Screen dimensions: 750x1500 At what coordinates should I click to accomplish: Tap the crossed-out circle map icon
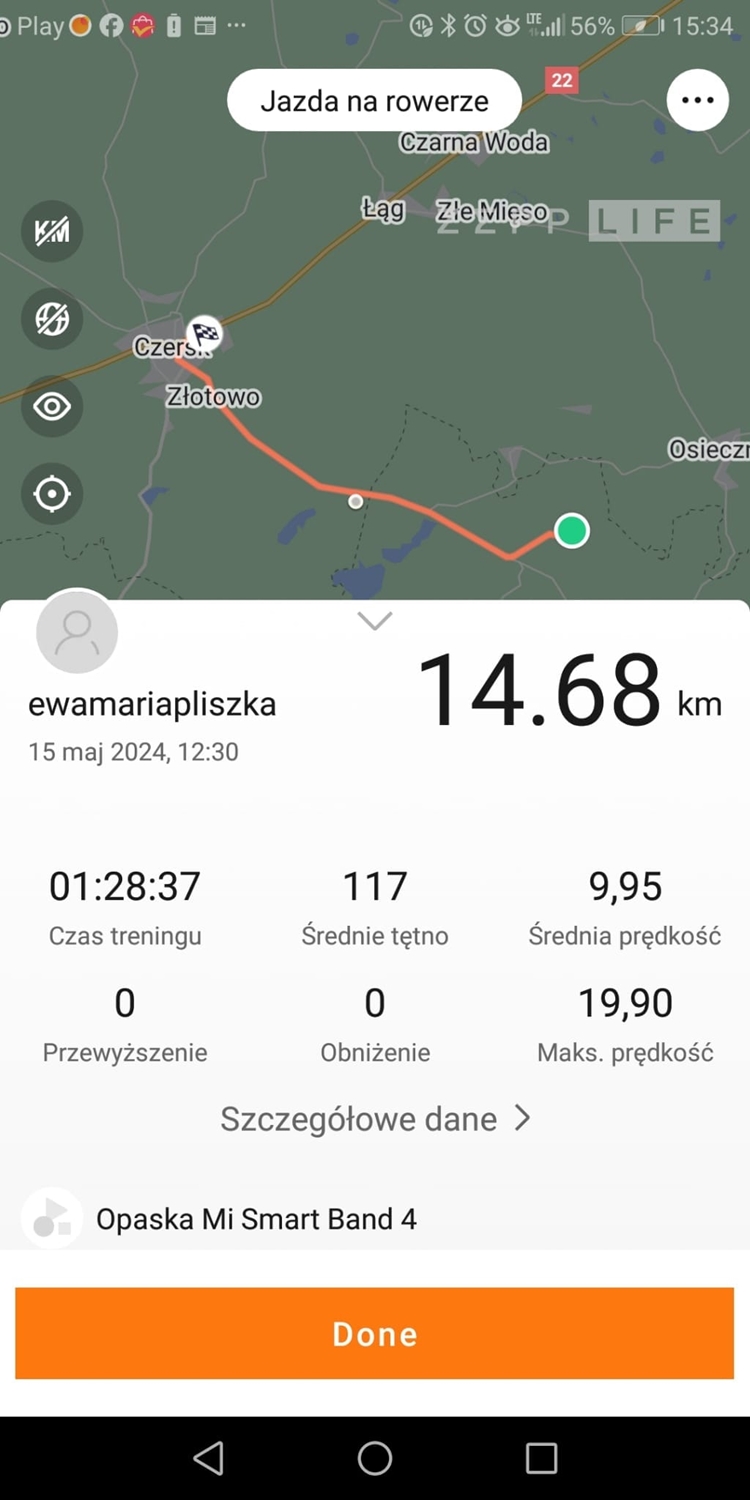tap(52, 319)
